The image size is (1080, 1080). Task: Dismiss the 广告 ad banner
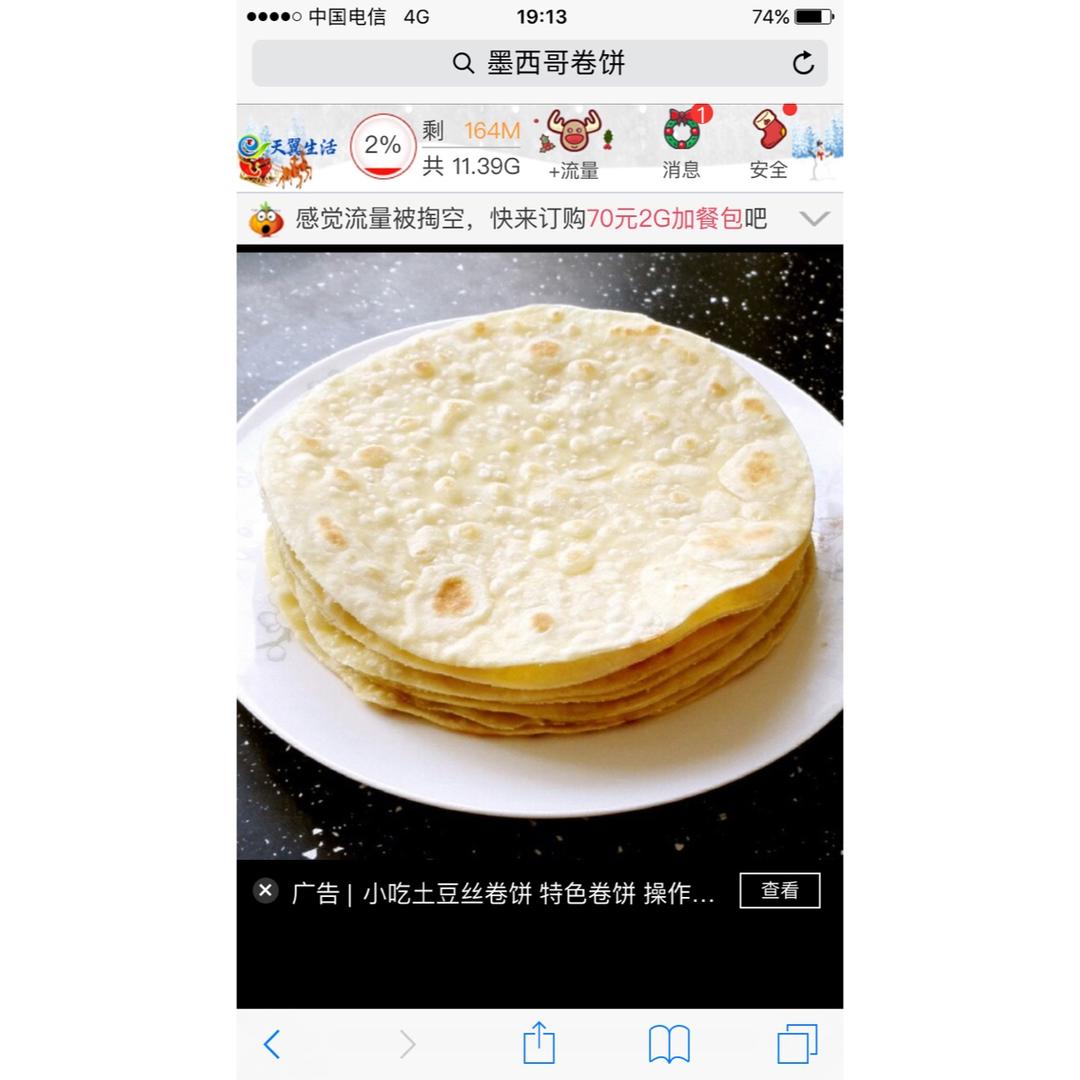pos(265,891)
